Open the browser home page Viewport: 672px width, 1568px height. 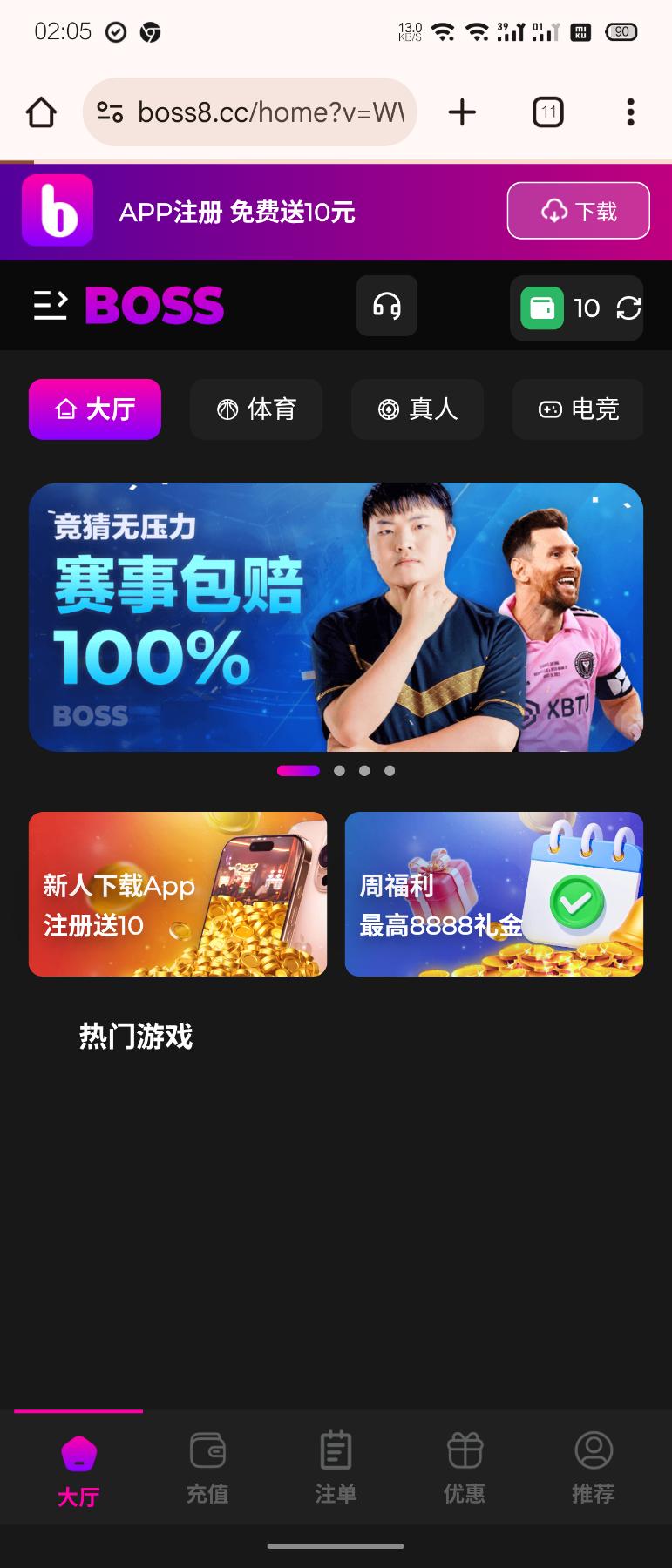point(41,112)
